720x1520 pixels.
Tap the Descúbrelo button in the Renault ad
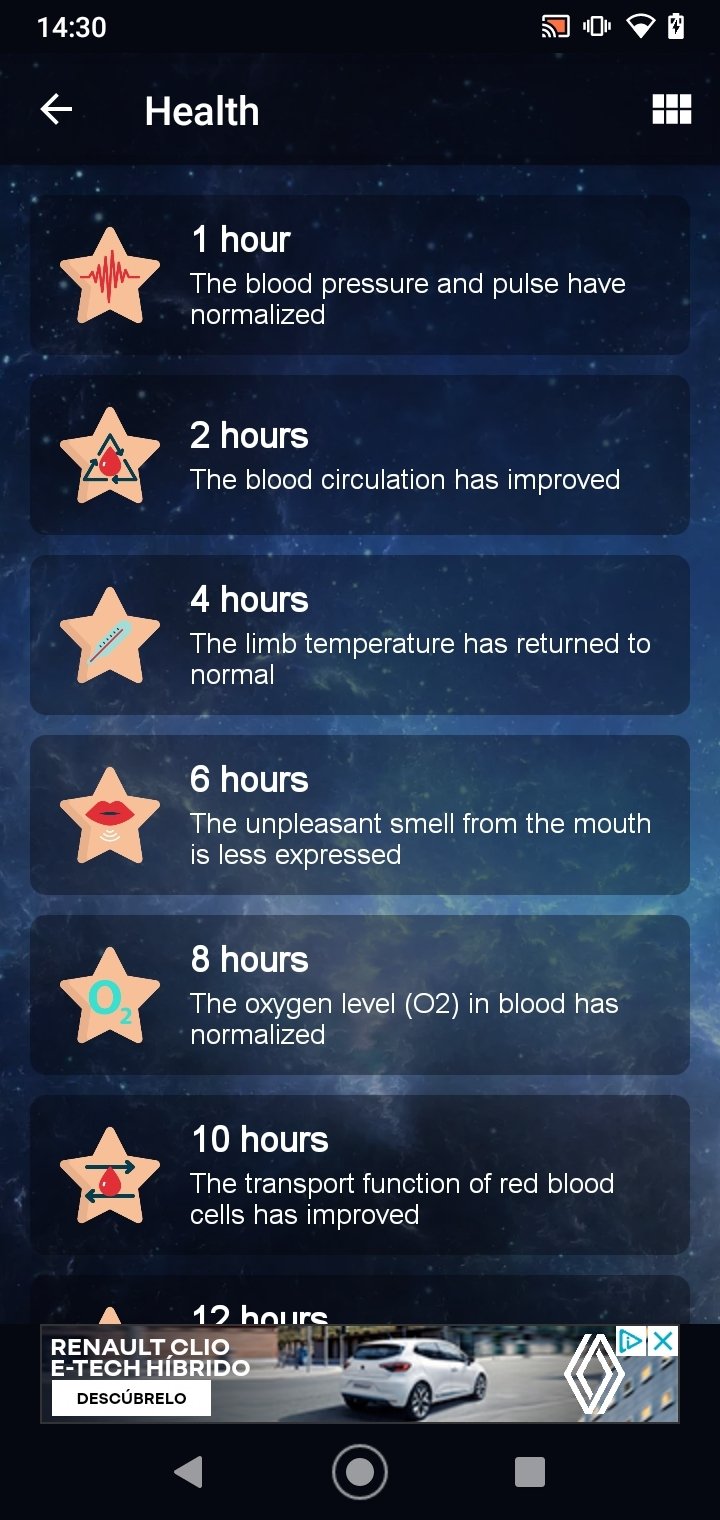pyautogui.click(x=132, y=1398)
